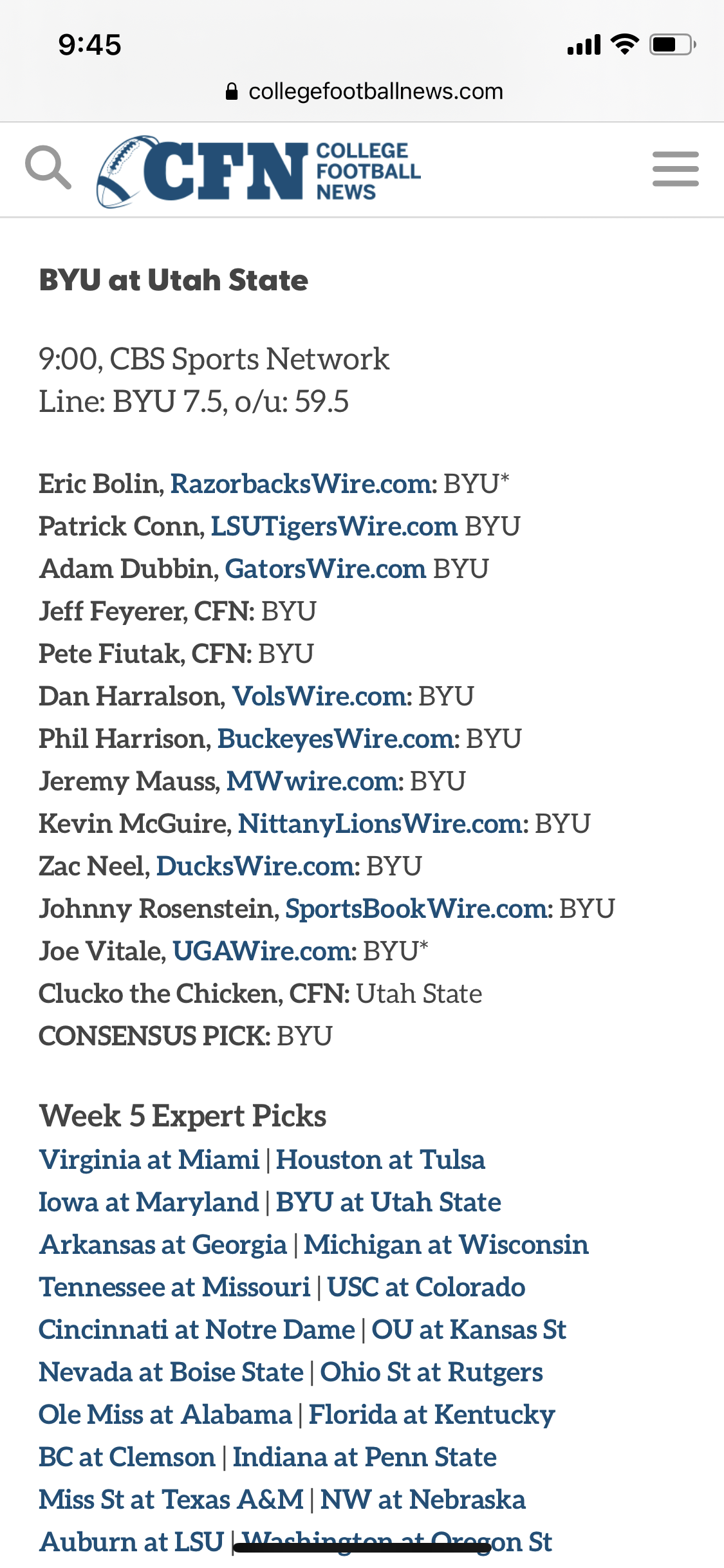Open SportsBookWire.com link

pos(416,909)
